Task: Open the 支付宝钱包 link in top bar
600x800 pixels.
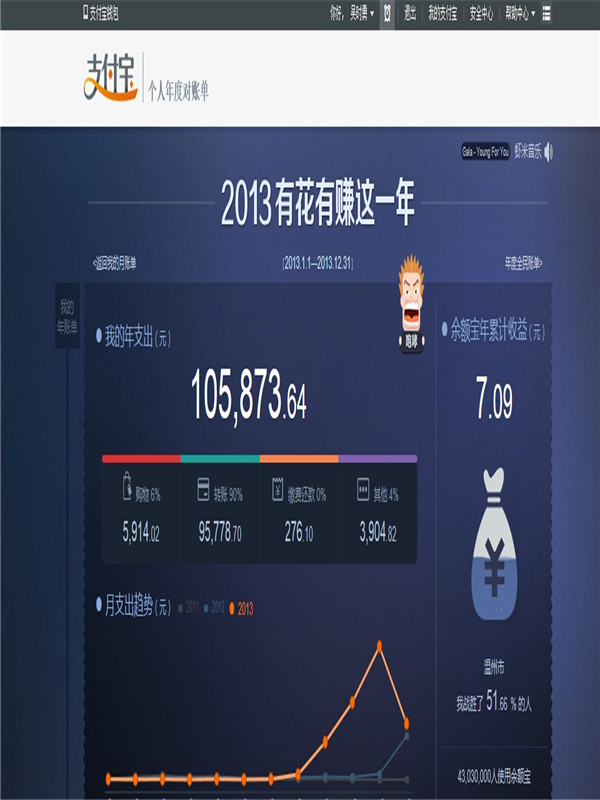Action: (101, 13)
